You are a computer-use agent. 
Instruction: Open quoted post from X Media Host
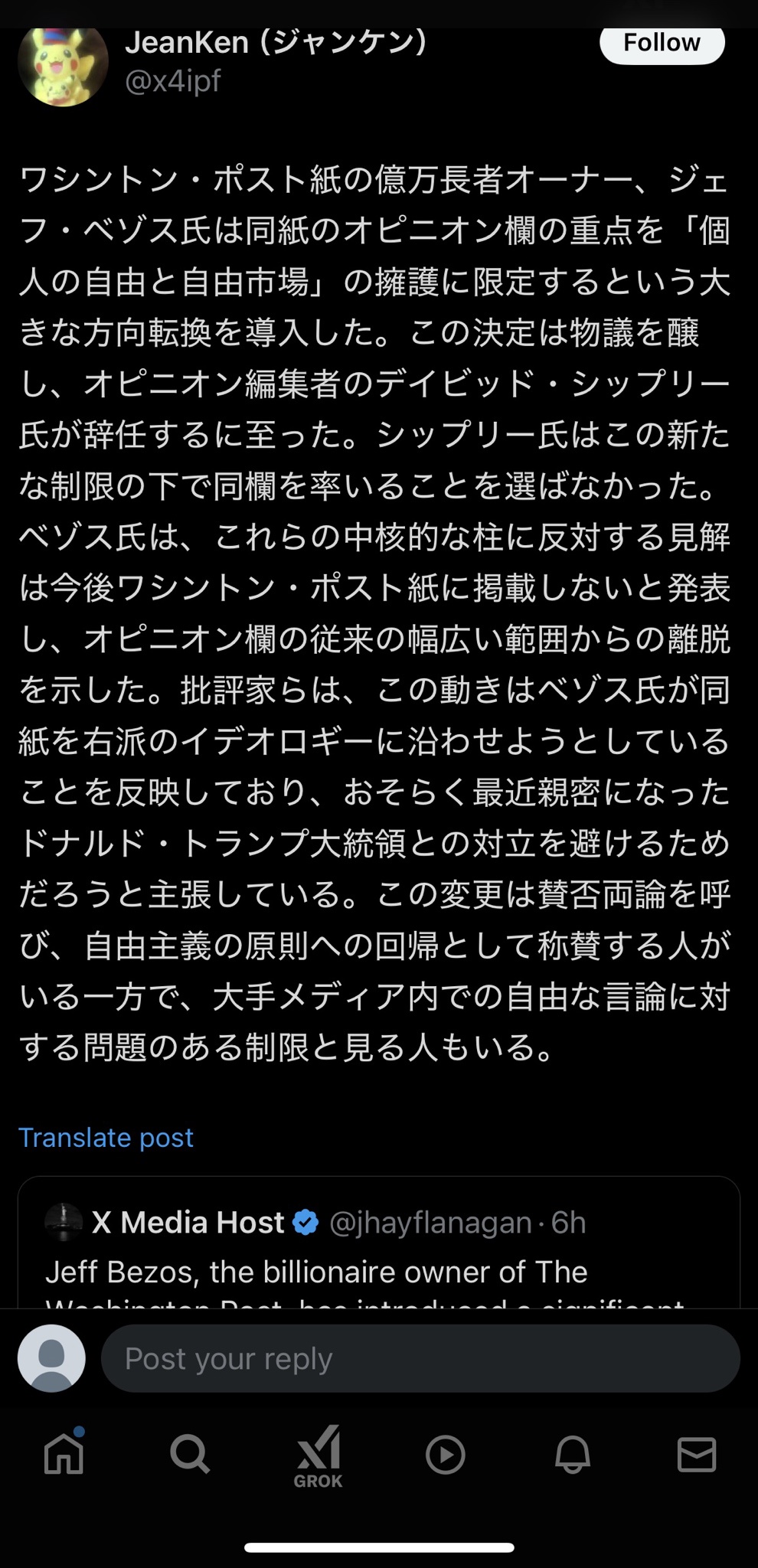pyautogui.click(x=378, y=1248)
